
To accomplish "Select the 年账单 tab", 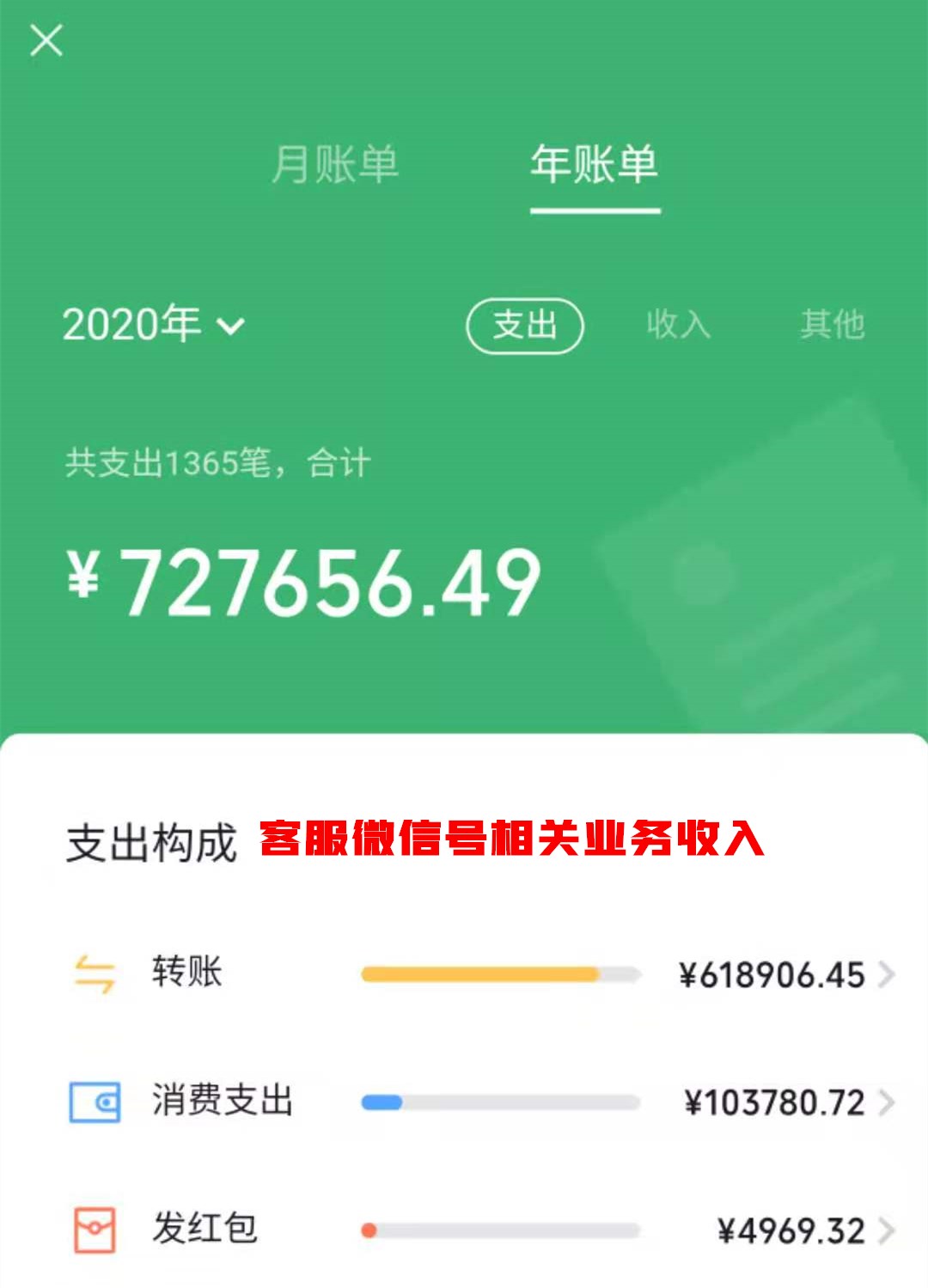I will [594, 164].
